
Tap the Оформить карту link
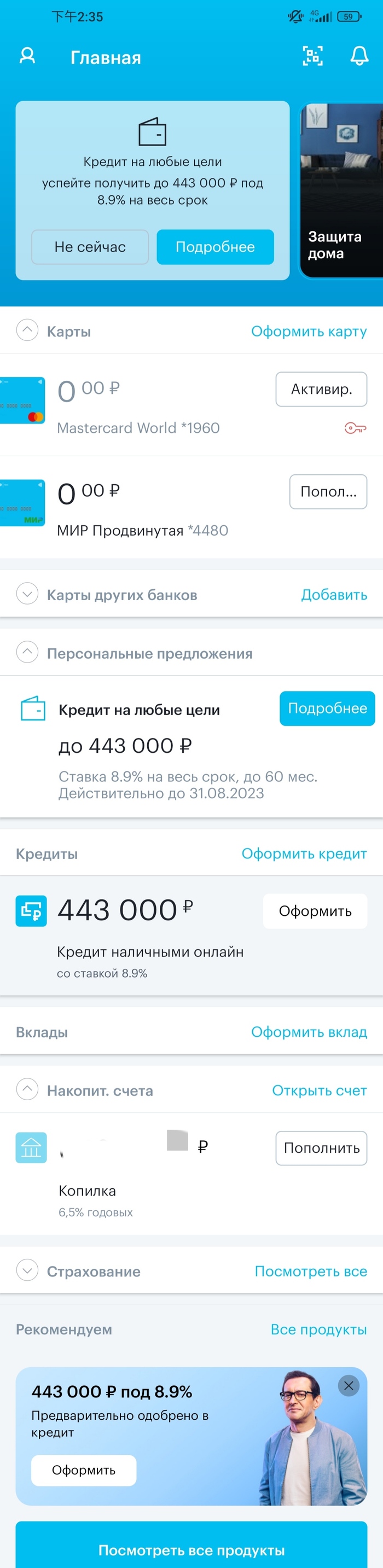(309, 332)
